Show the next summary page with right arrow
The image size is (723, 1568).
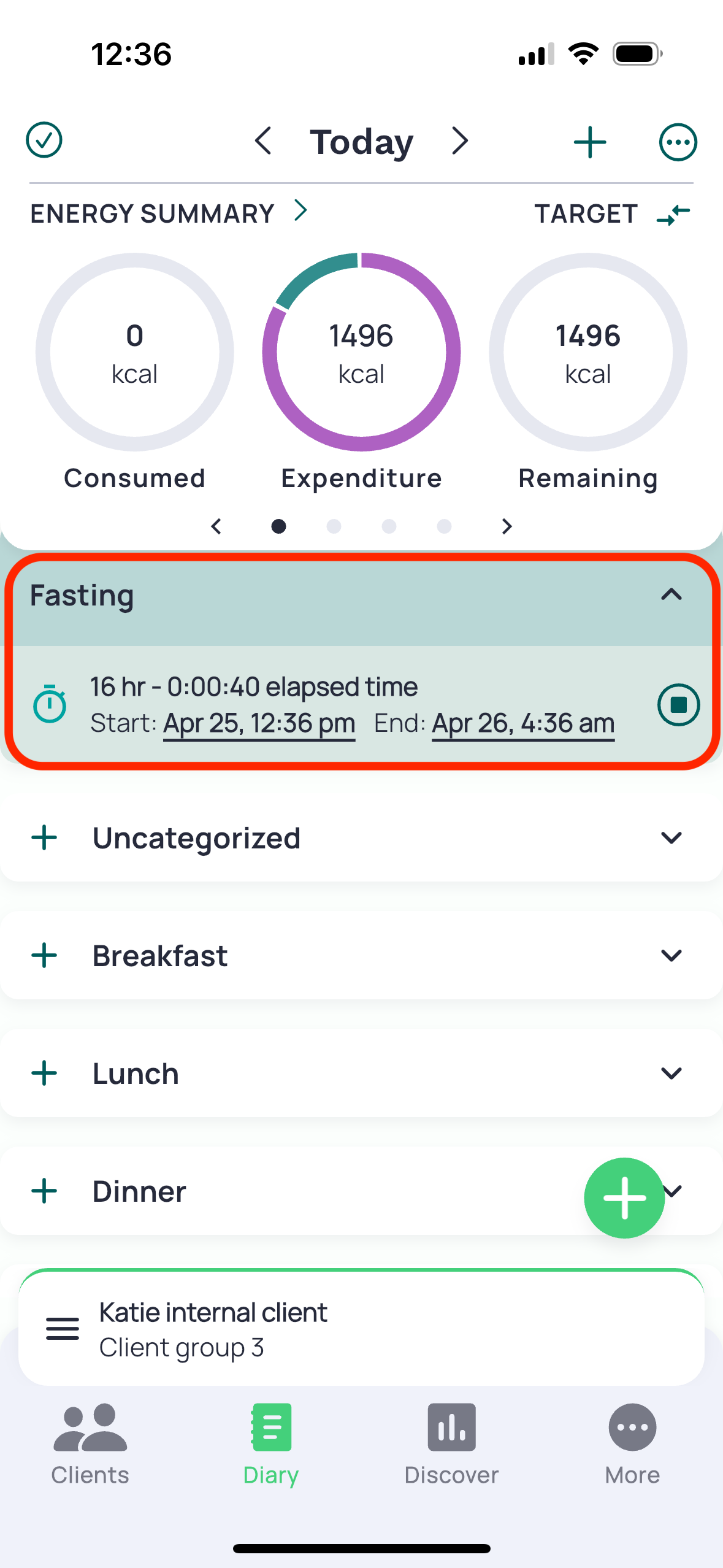507,526
